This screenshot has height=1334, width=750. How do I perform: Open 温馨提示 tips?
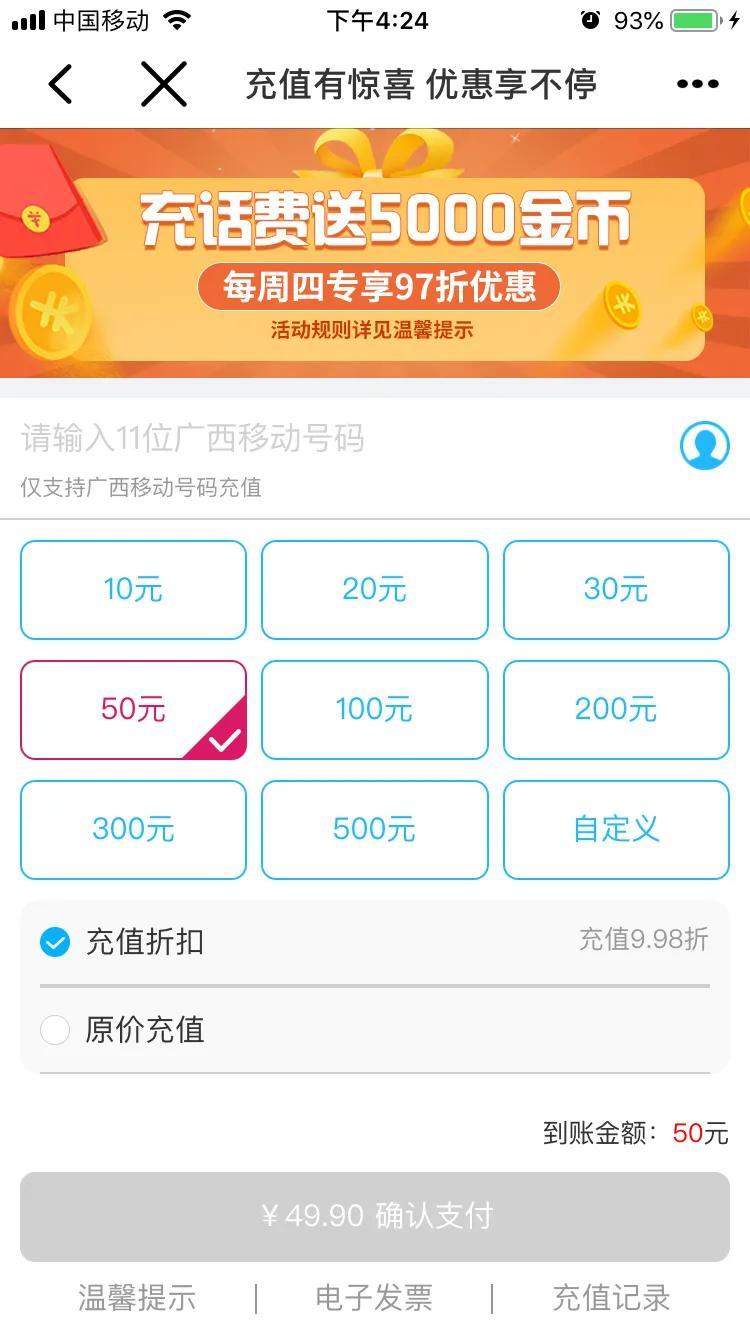[137, 1298]
